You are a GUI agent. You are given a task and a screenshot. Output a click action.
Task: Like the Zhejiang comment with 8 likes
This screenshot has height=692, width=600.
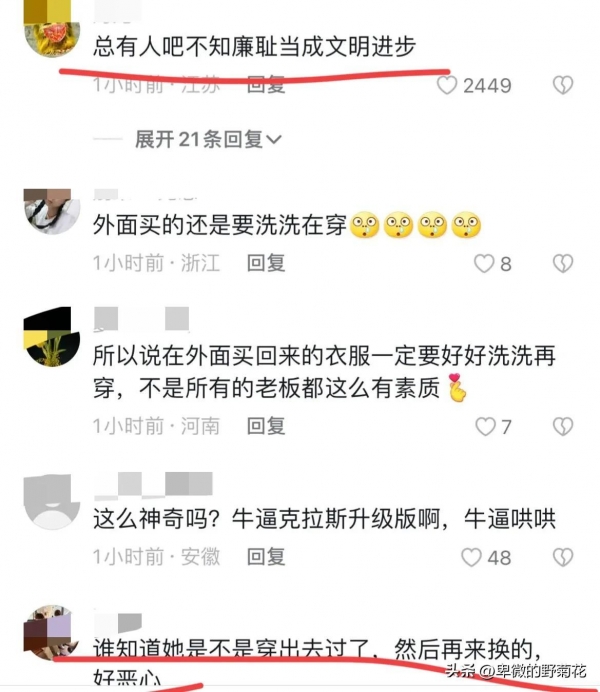(x=484, y=263)
